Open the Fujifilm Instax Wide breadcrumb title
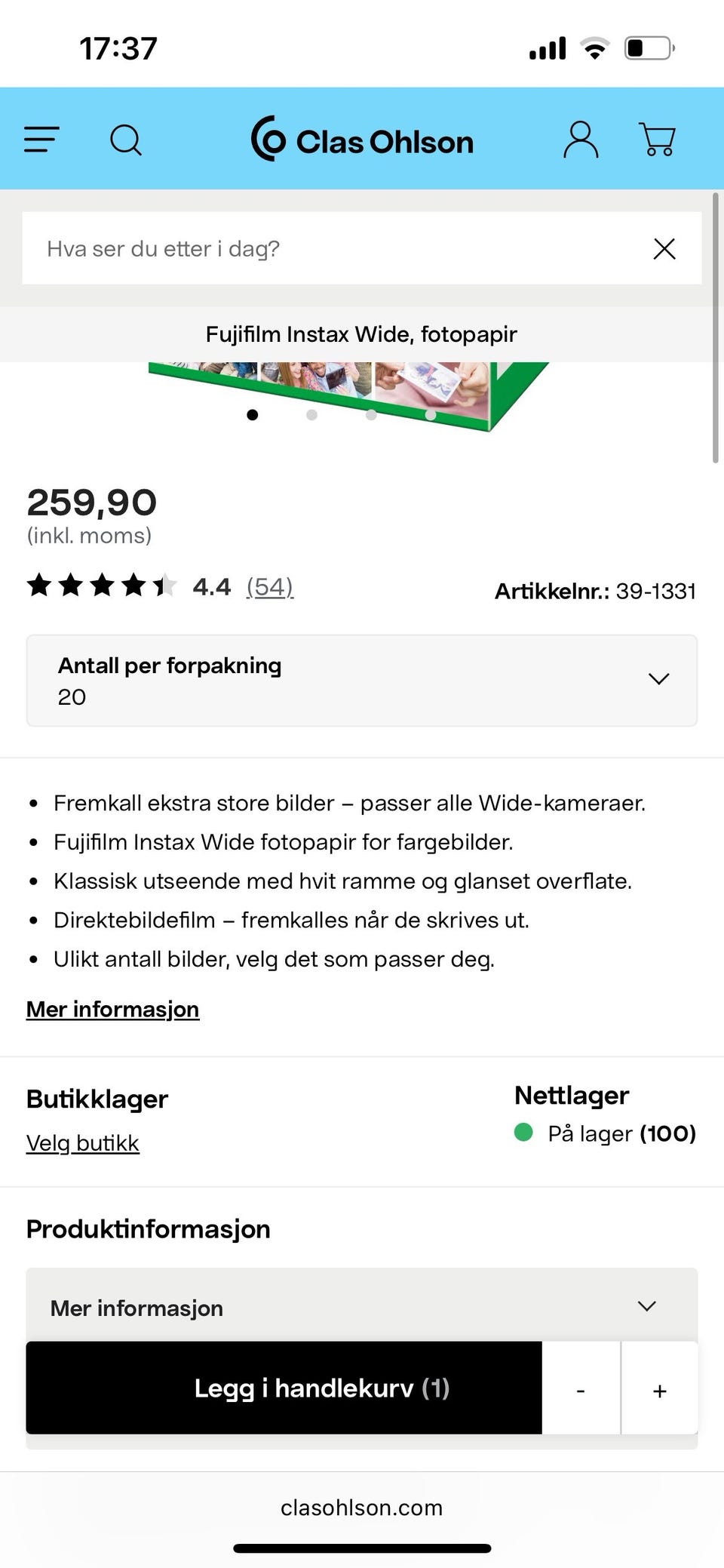 click(361, 334)
